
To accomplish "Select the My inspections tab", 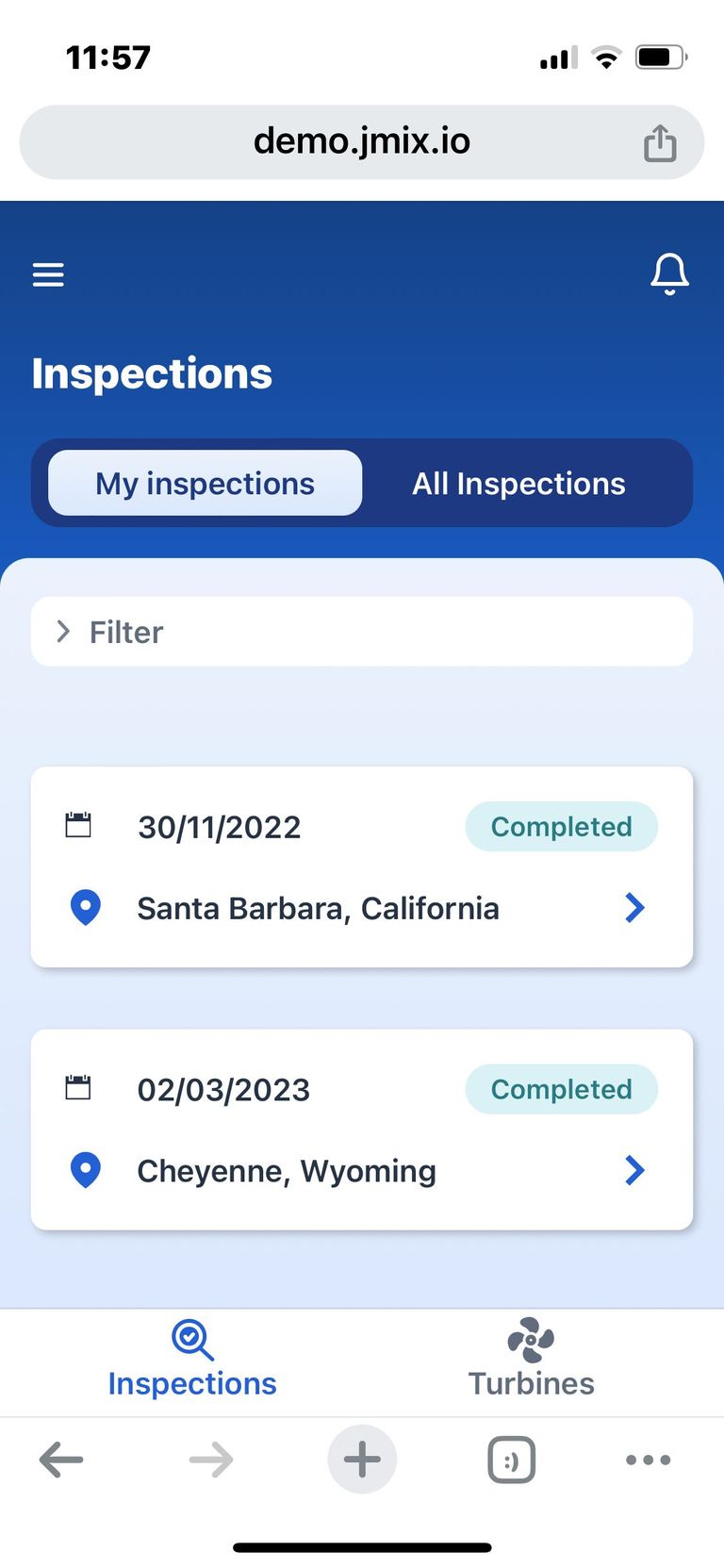I will pyautogui.click(x=205, y=483).
